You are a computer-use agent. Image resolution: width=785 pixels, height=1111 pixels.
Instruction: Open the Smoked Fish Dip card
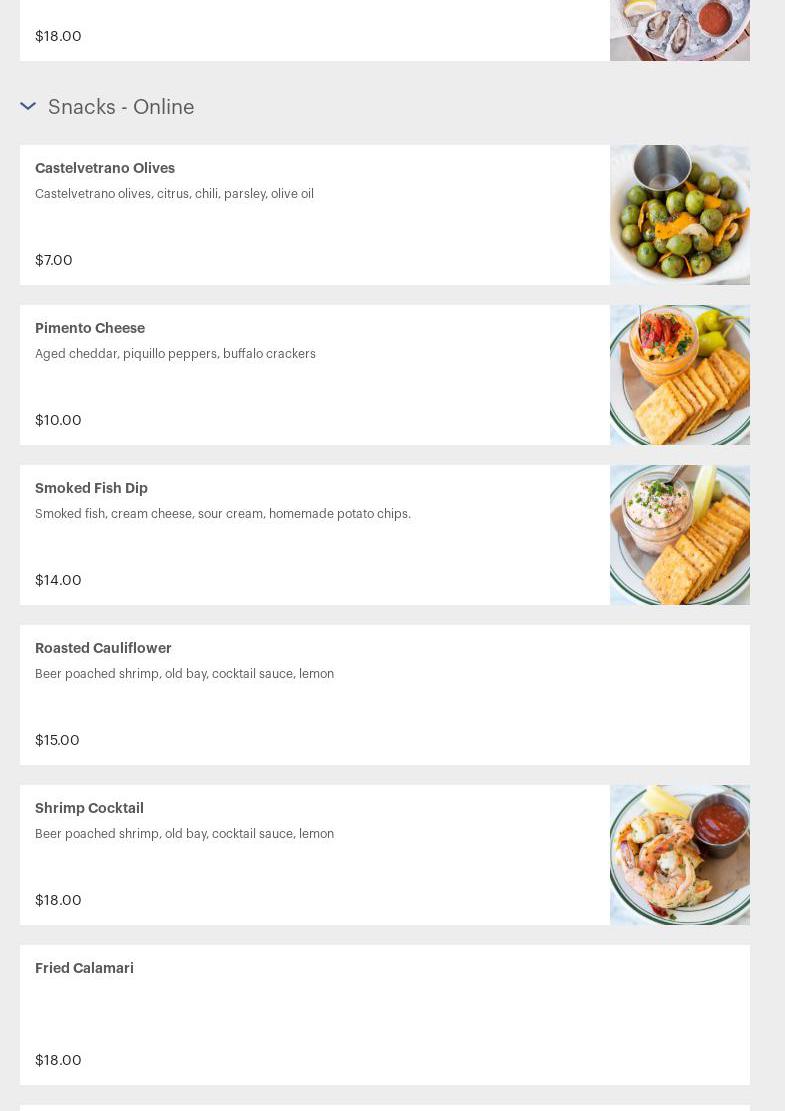point(91,488)
